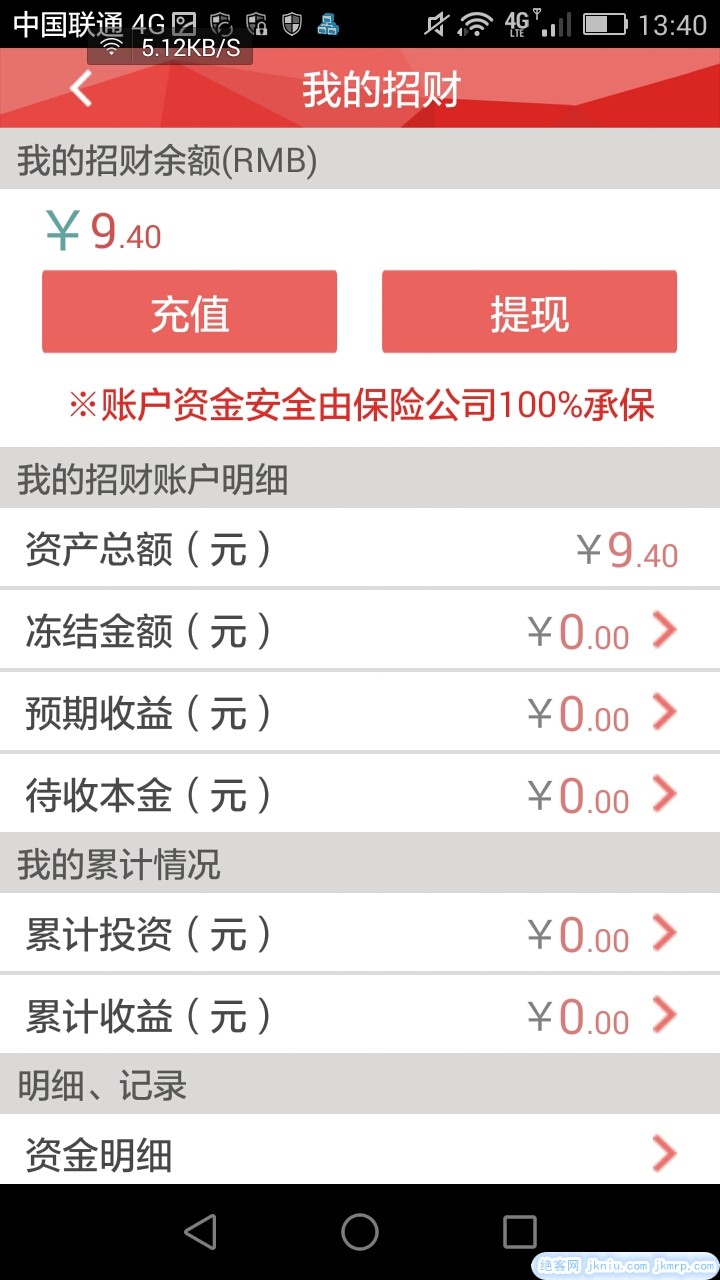This screenshot has width=720, height=1280.
Task: Go back using the header arrow
Action: tap(81, 89)
